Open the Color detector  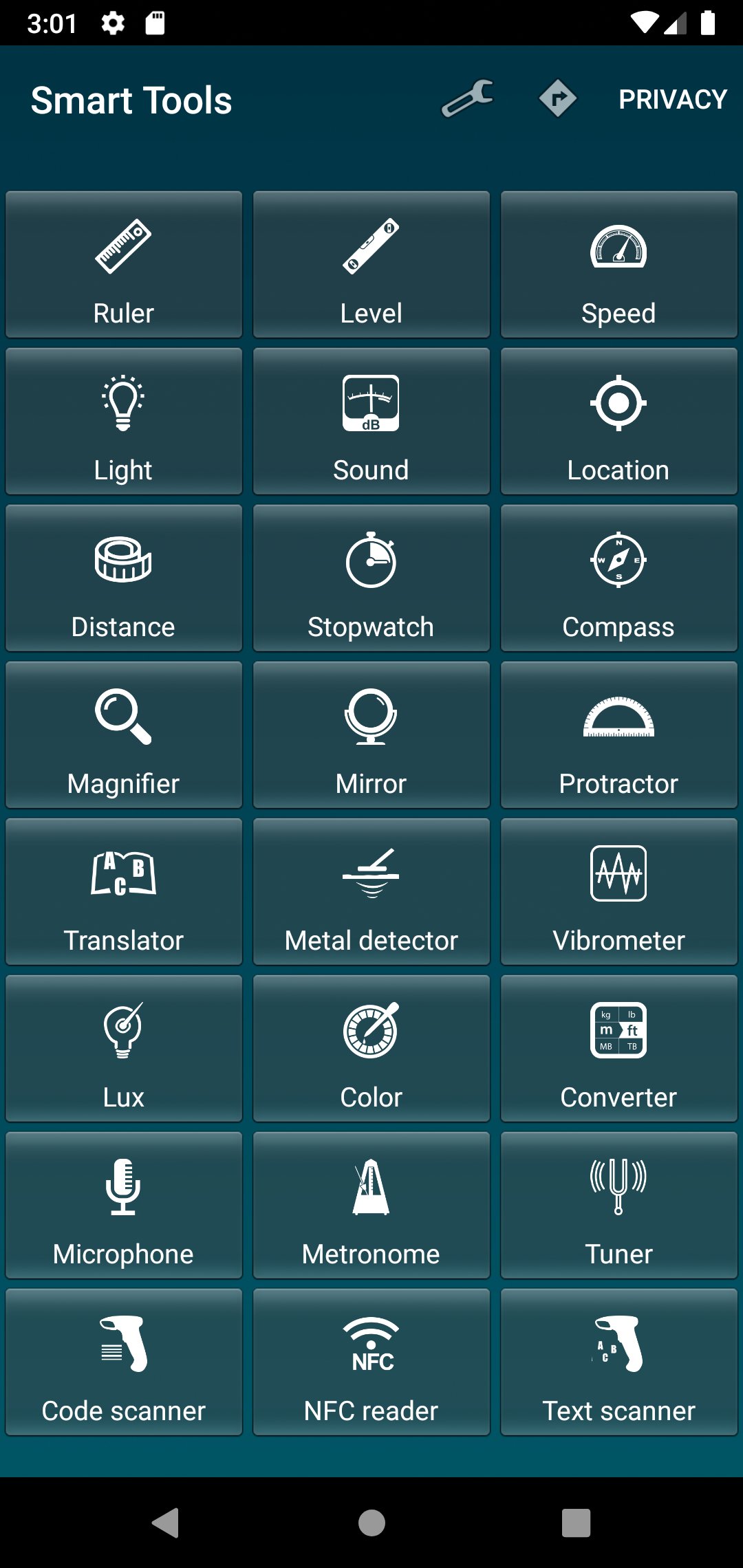[x=371, y=1048]
